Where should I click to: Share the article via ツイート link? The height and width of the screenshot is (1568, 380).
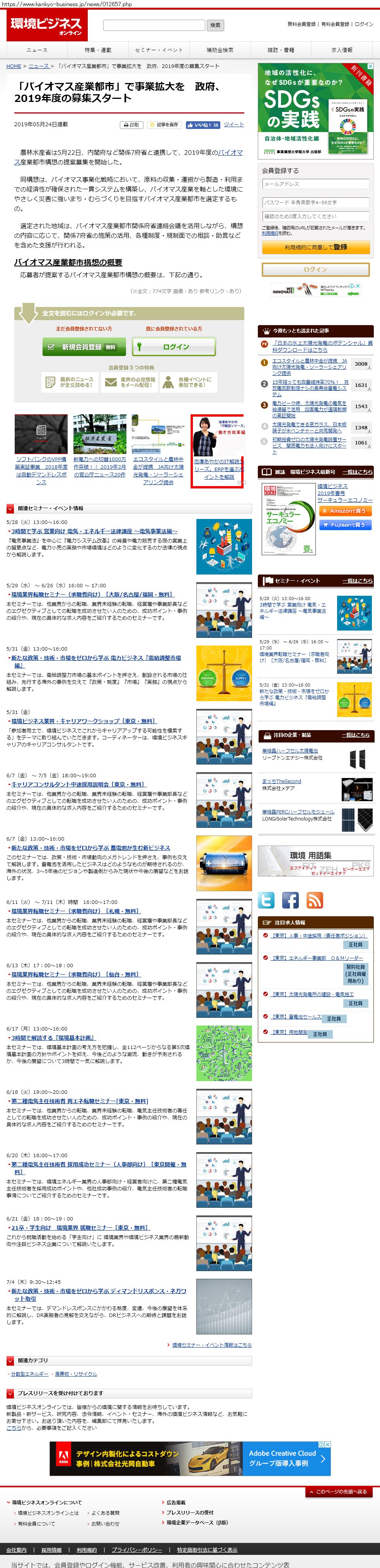tap(234, 124)
